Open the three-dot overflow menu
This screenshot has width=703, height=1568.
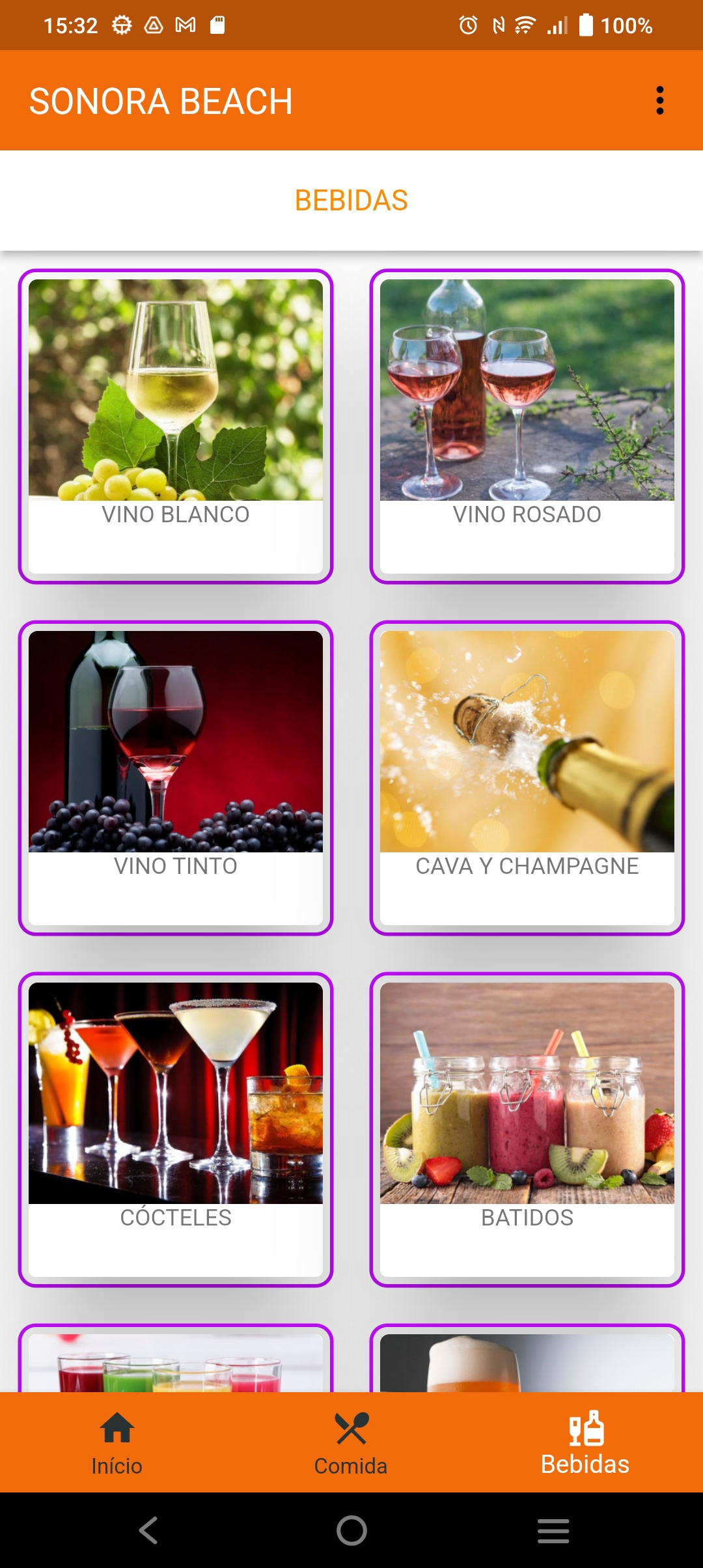pos(659,100)
